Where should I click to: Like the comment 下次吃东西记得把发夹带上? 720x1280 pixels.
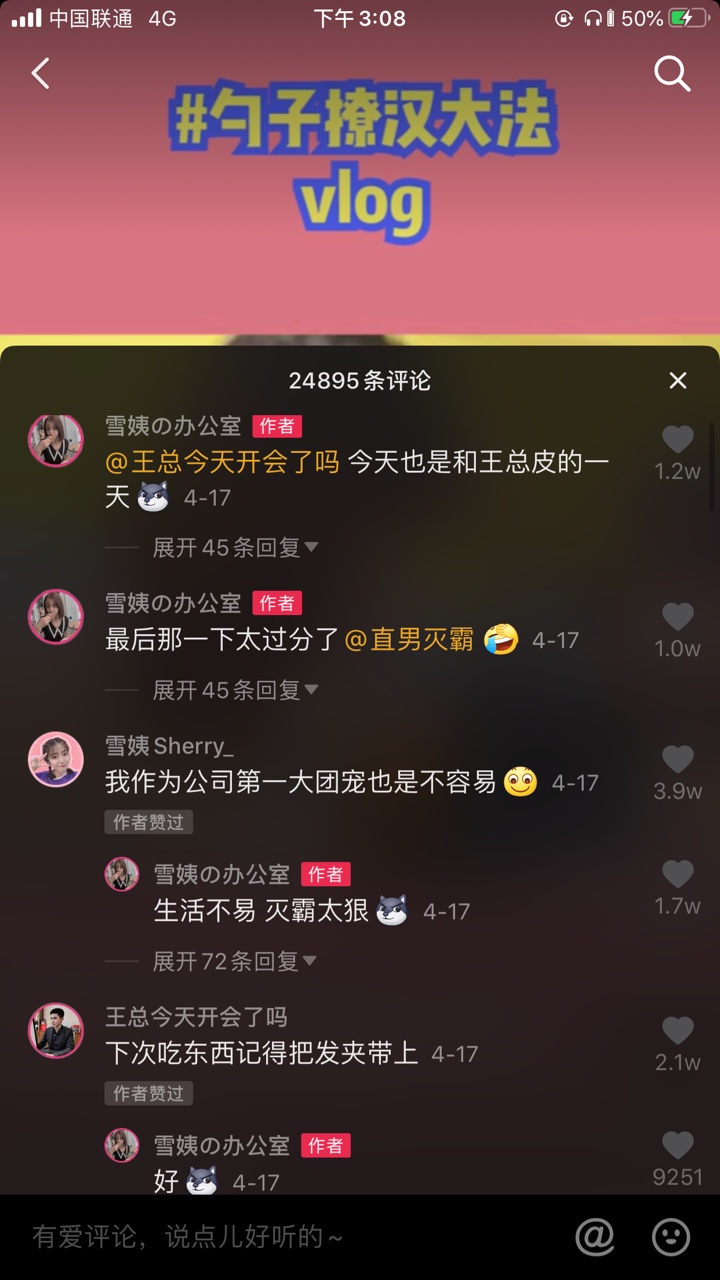point(677,1031)
